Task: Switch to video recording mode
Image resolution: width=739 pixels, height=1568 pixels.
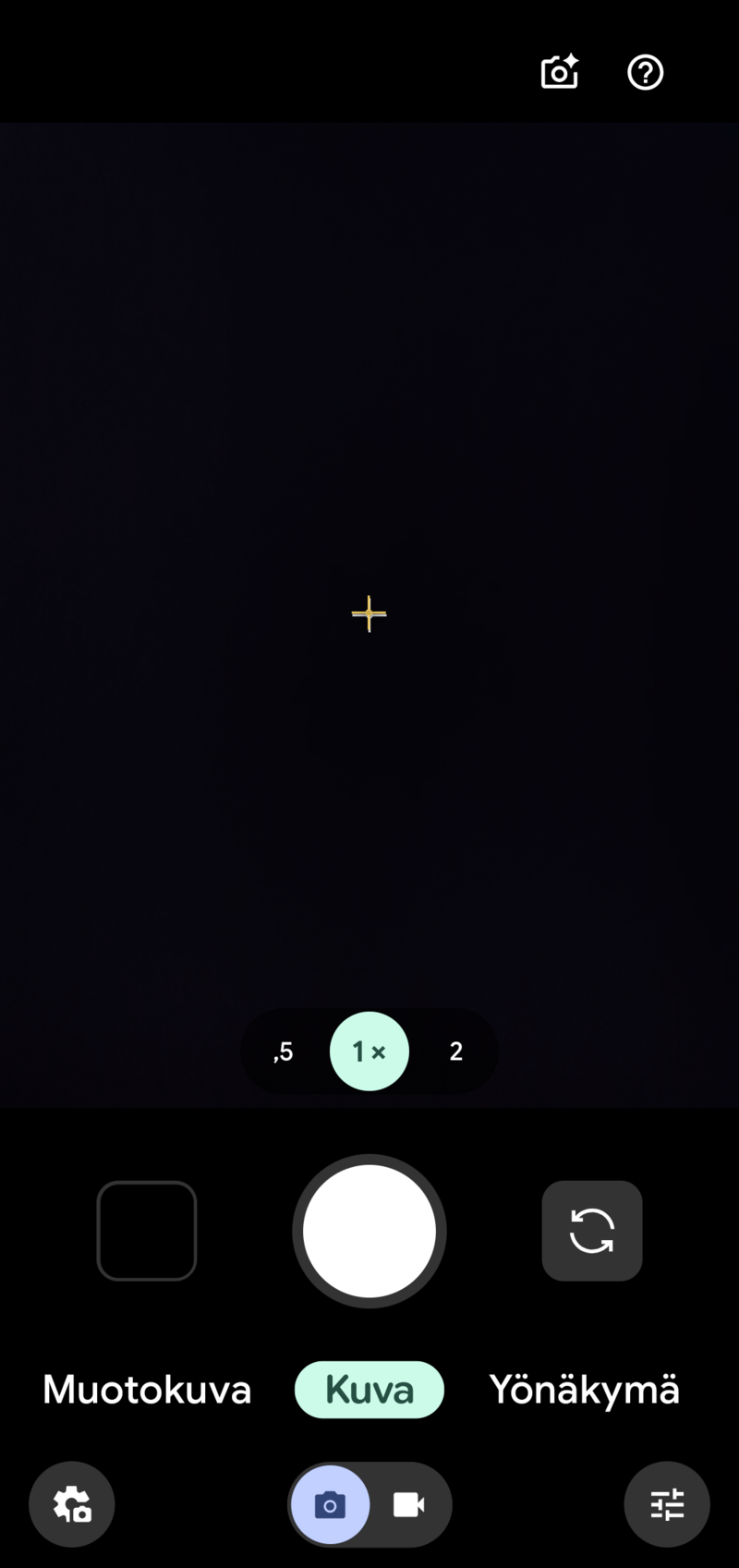Action: pos(409,1504)
